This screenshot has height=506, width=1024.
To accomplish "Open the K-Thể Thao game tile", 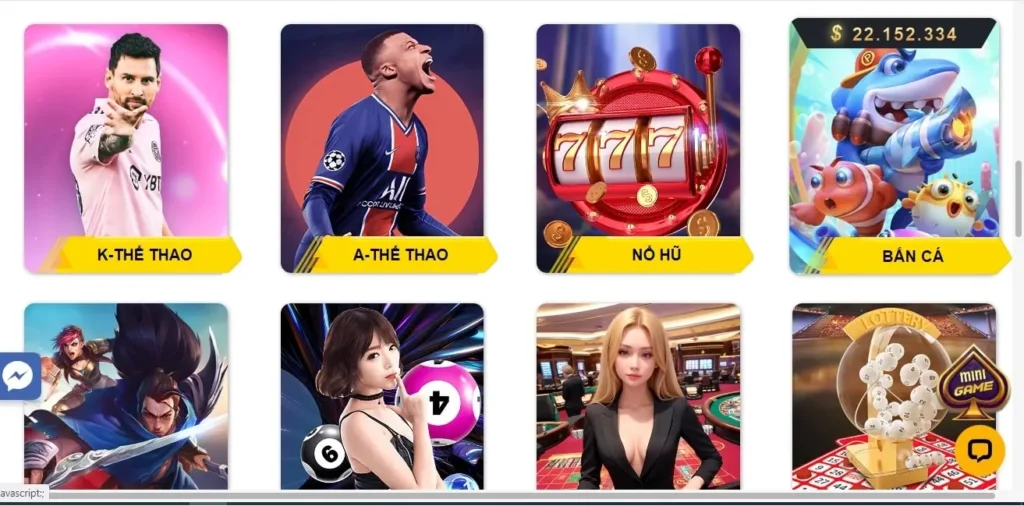I will pyautogui.click(x=126, y=150).
